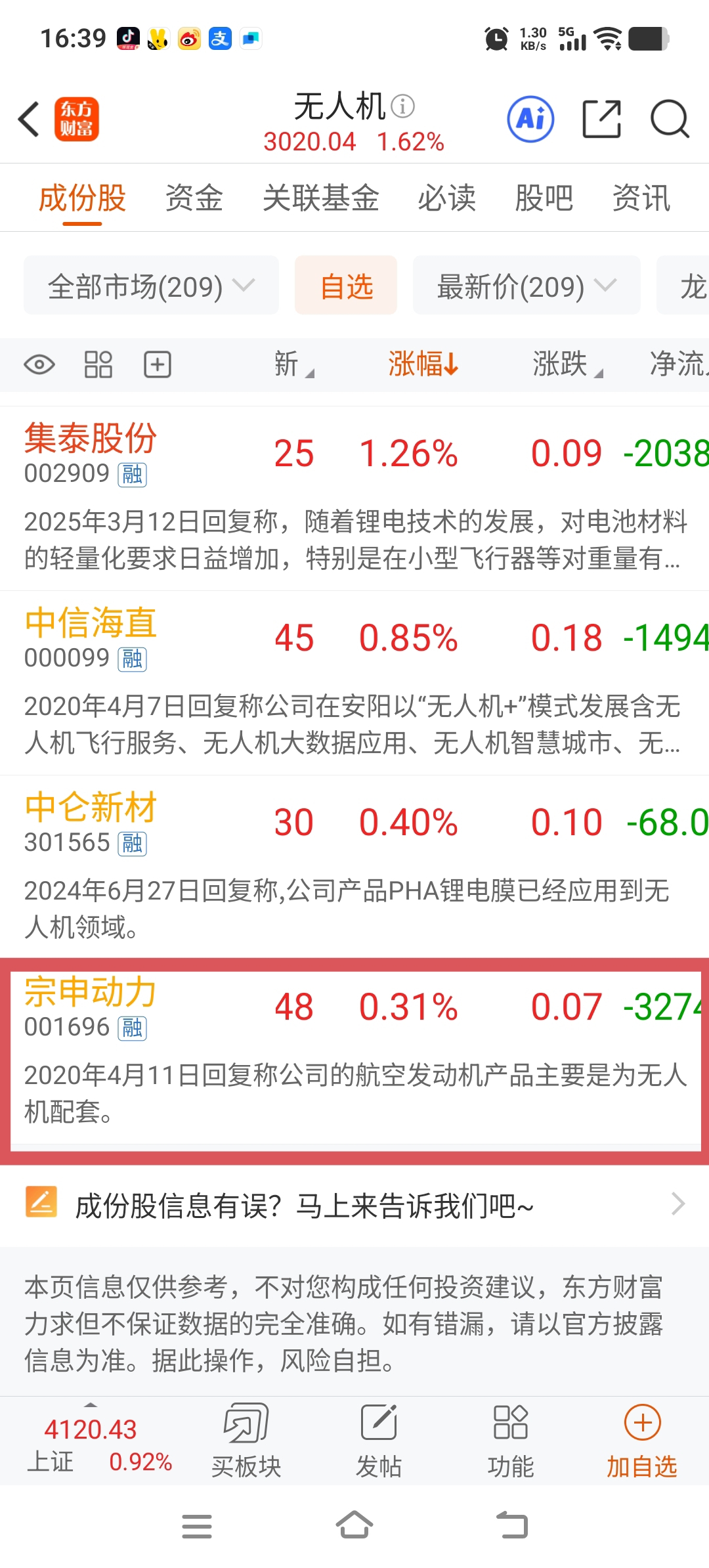
Task: Open the search magnifier
Action: click(x=669, y=120)
